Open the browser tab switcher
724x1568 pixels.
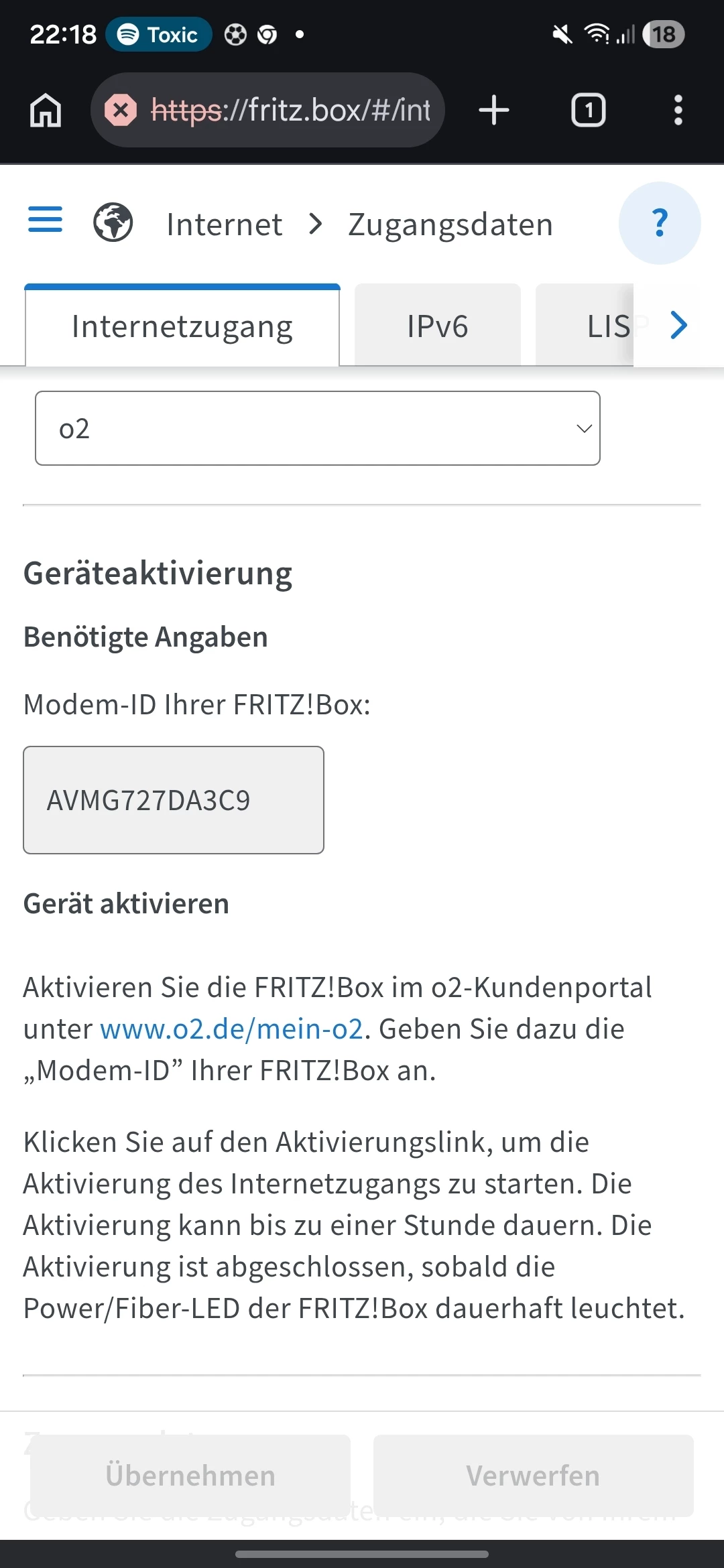click(589, 110)
